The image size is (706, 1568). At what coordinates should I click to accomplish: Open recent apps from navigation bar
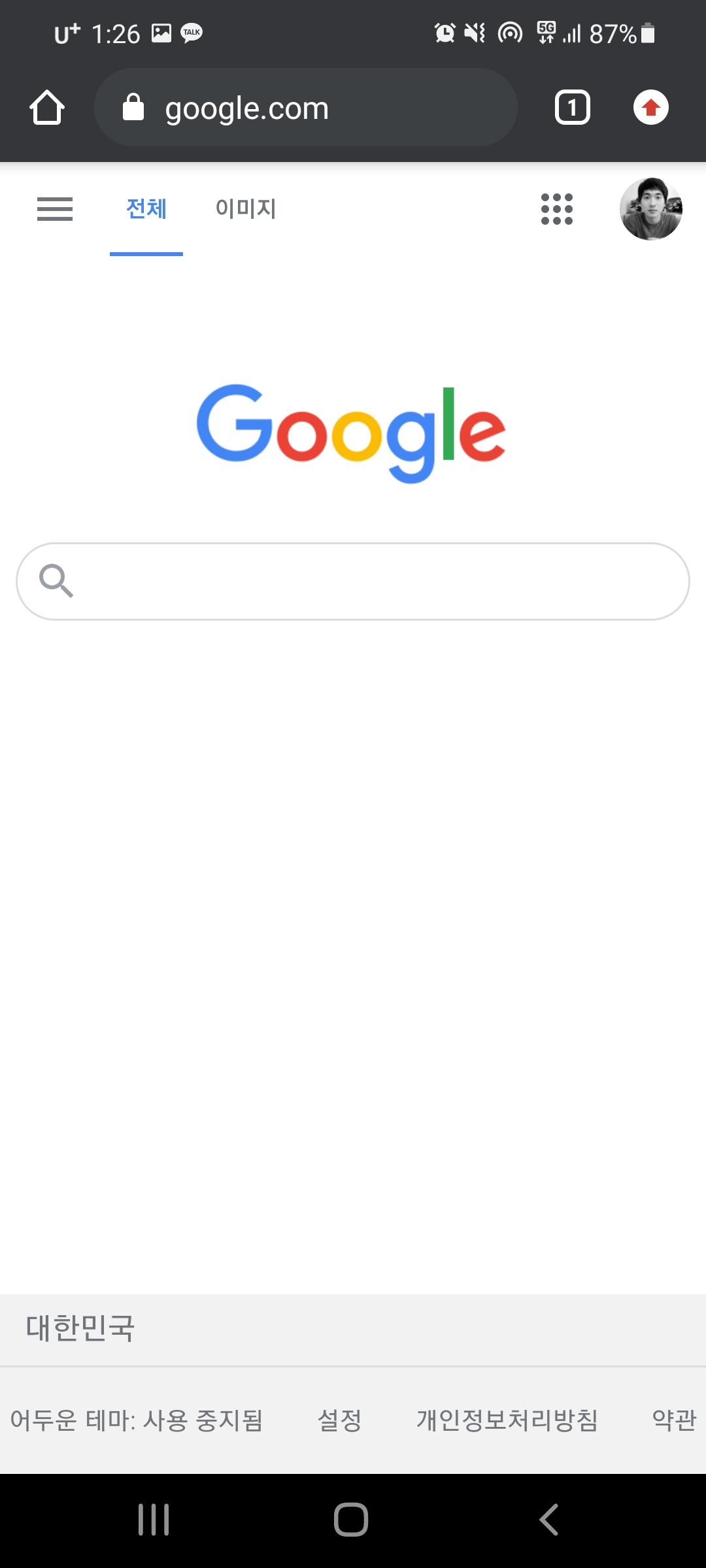pos(154,1520)
